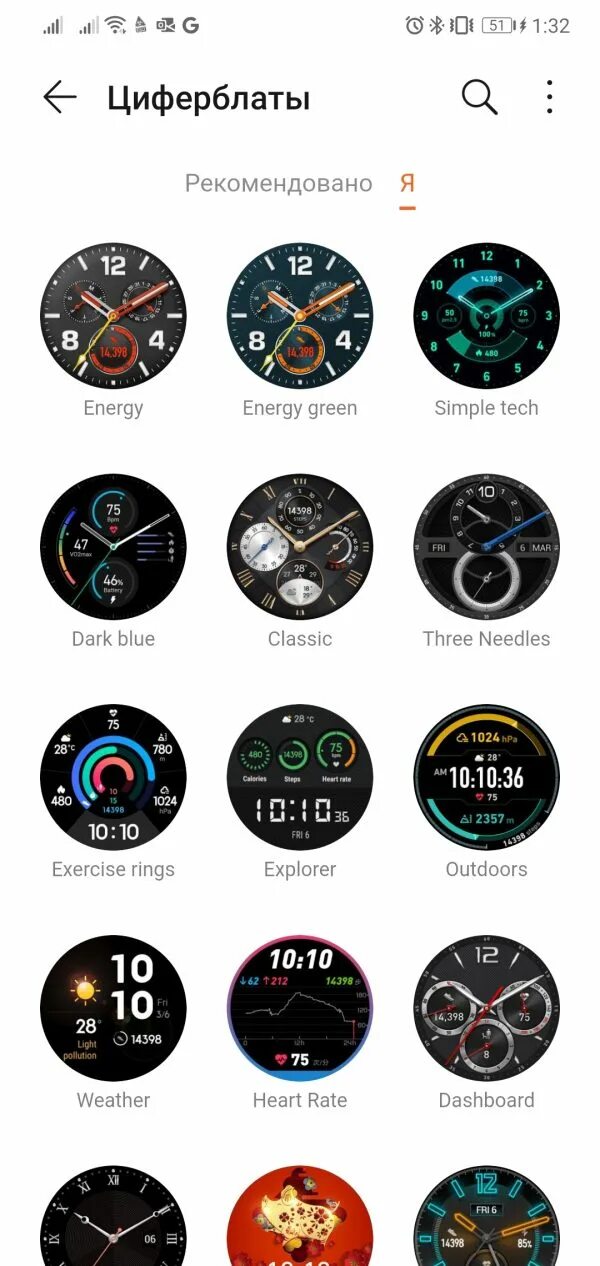This screenshot has width=600, height=1266.
Task: Select the Simple tech watch face
Action: point(487,316)
